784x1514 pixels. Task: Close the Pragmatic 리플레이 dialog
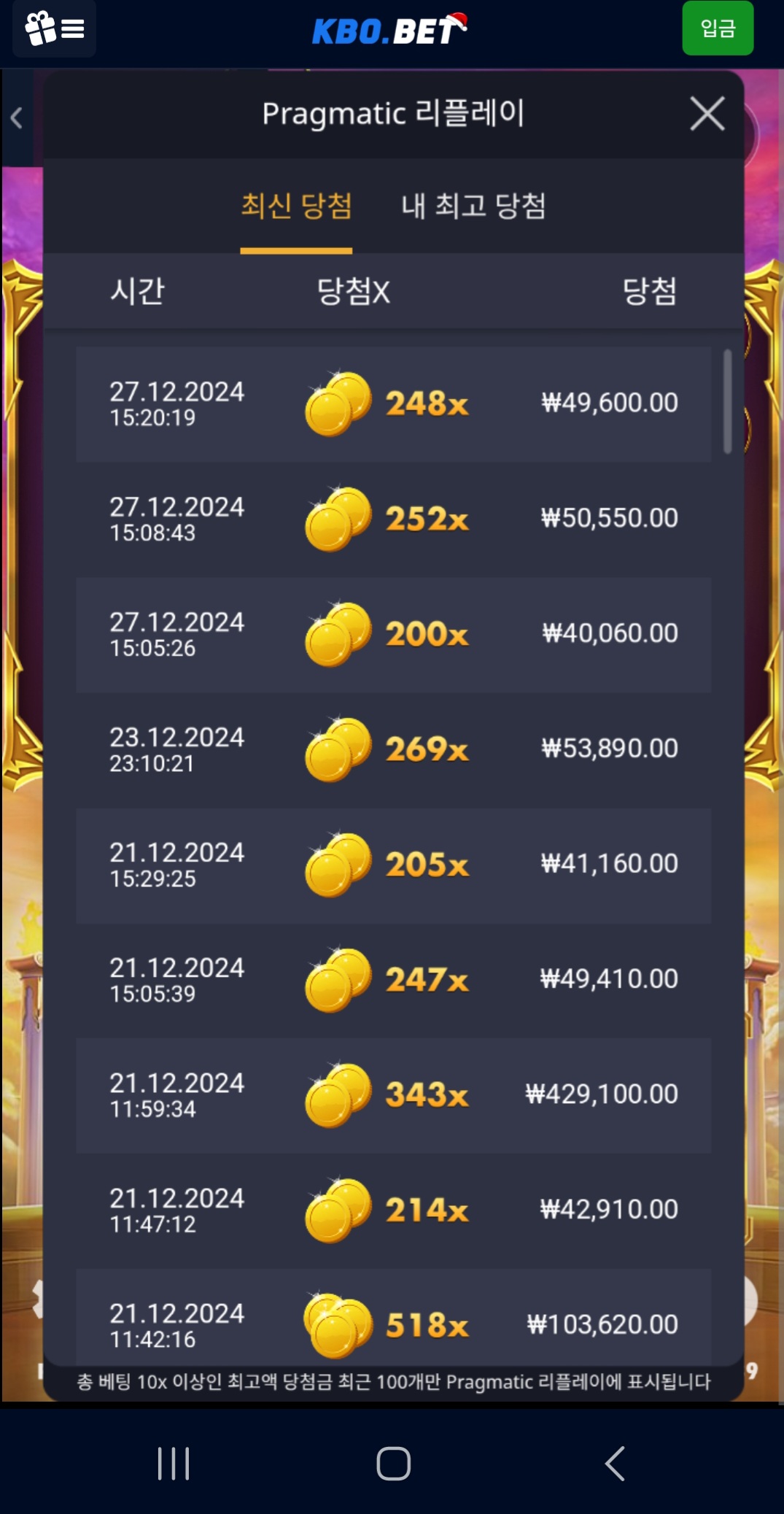pos(707,114)
